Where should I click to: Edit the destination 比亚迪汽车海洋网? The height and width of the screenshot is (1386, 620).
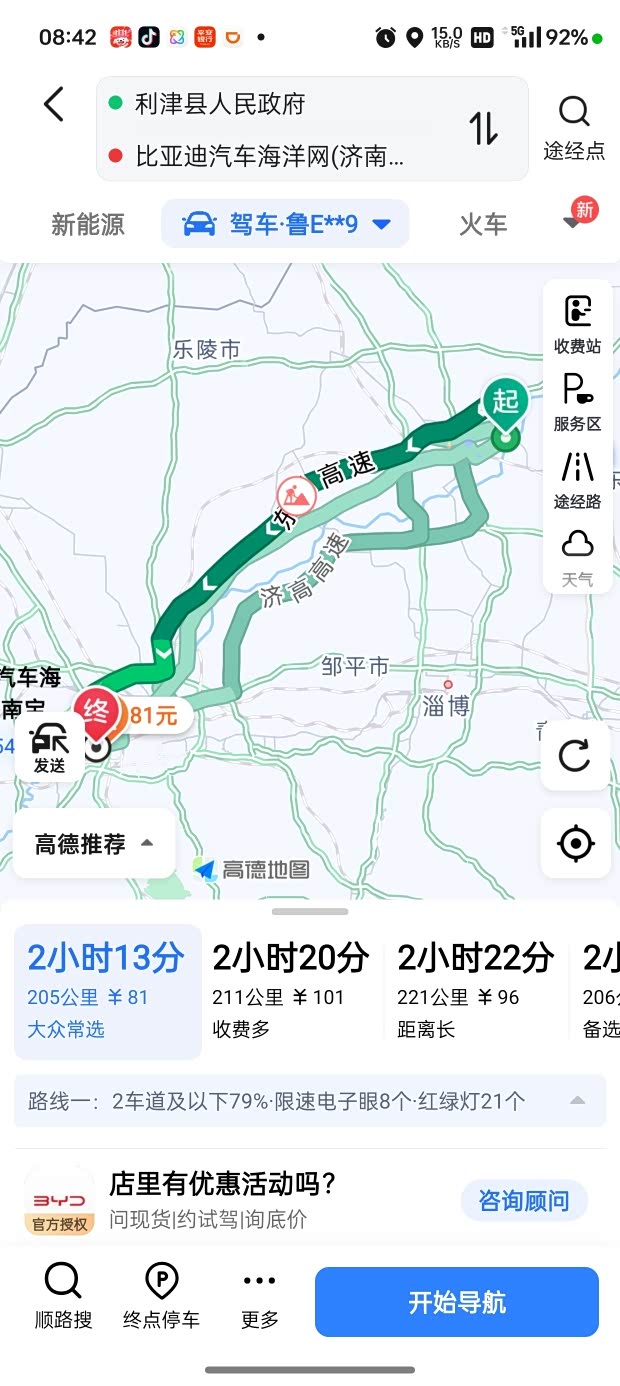click(270, 156)
